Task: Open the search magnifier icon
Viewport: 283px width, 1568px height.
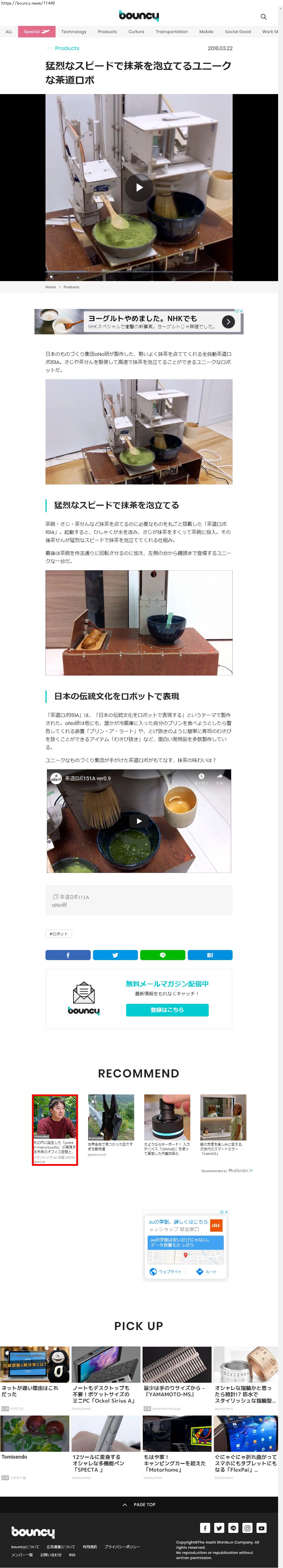Action: (x=263, y=16)
